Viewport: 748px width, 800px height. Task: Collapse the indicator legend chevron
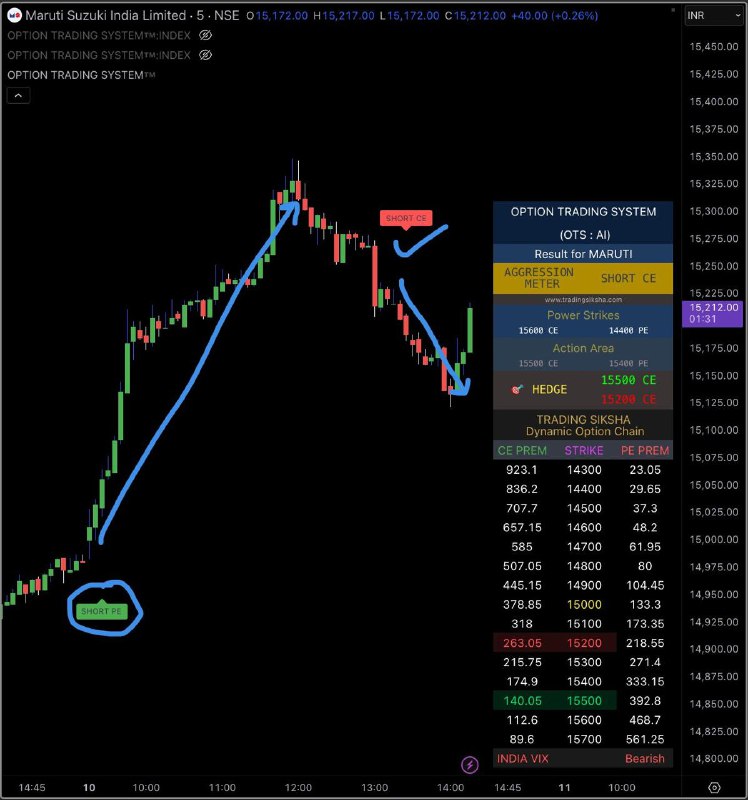[x=18, y=96]
